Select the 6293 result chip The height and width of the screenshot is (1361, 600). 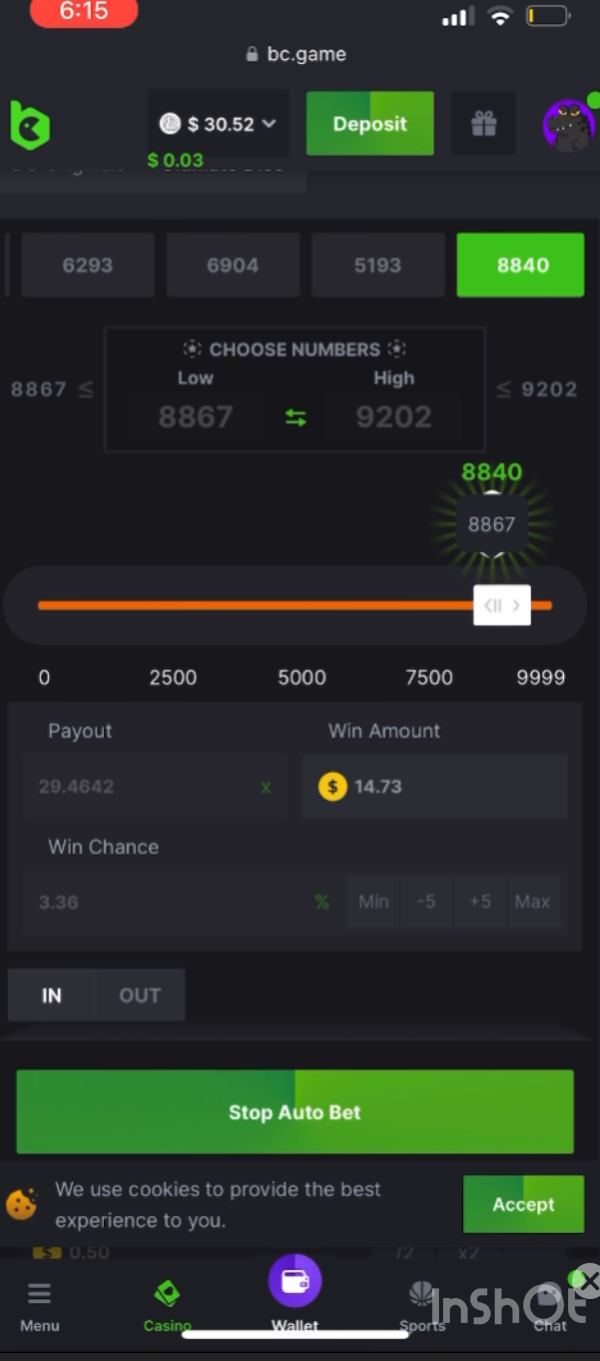click(88, 265)
